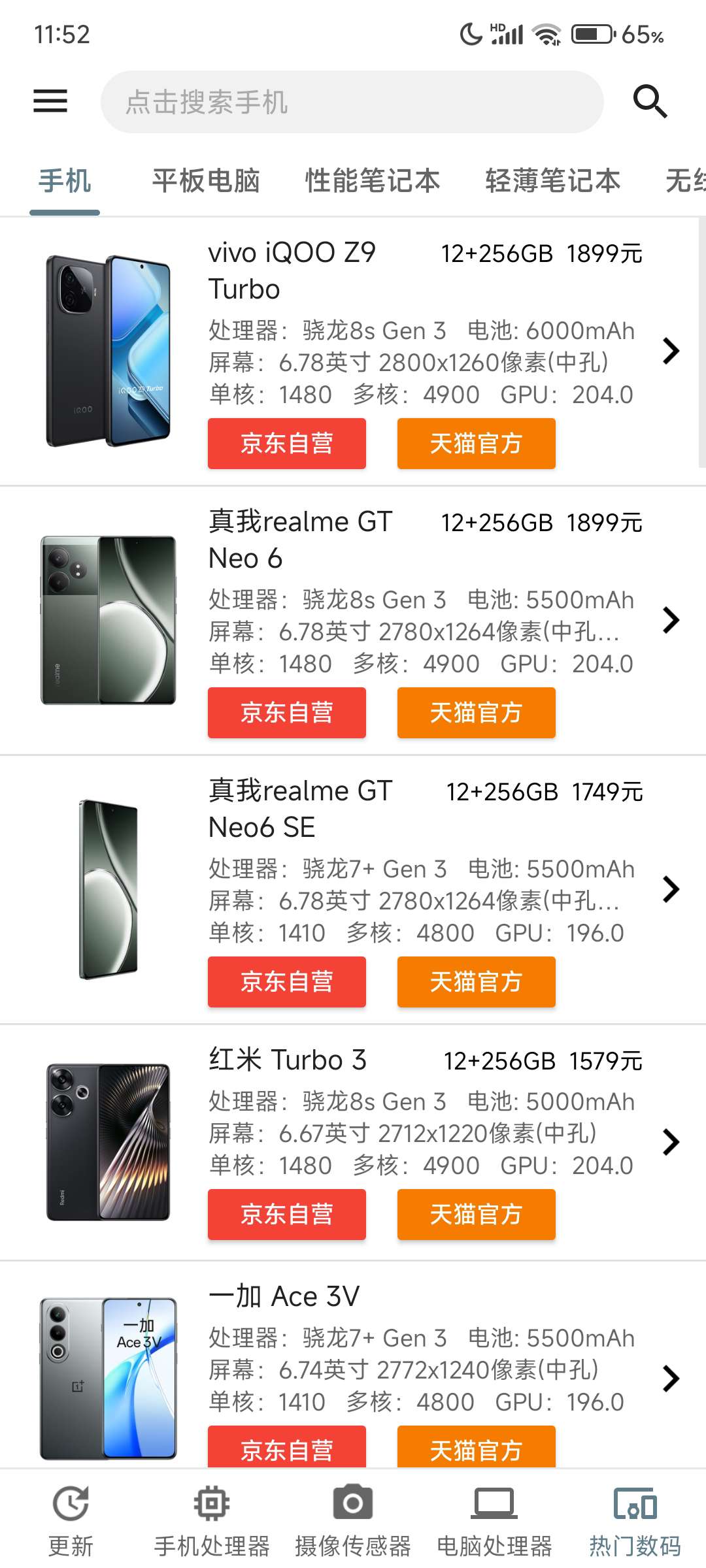The width and height of the screenshot is (706, 1568).
Task: Focus the 点击搜索手机 search box
Action: tap(352, 102)
